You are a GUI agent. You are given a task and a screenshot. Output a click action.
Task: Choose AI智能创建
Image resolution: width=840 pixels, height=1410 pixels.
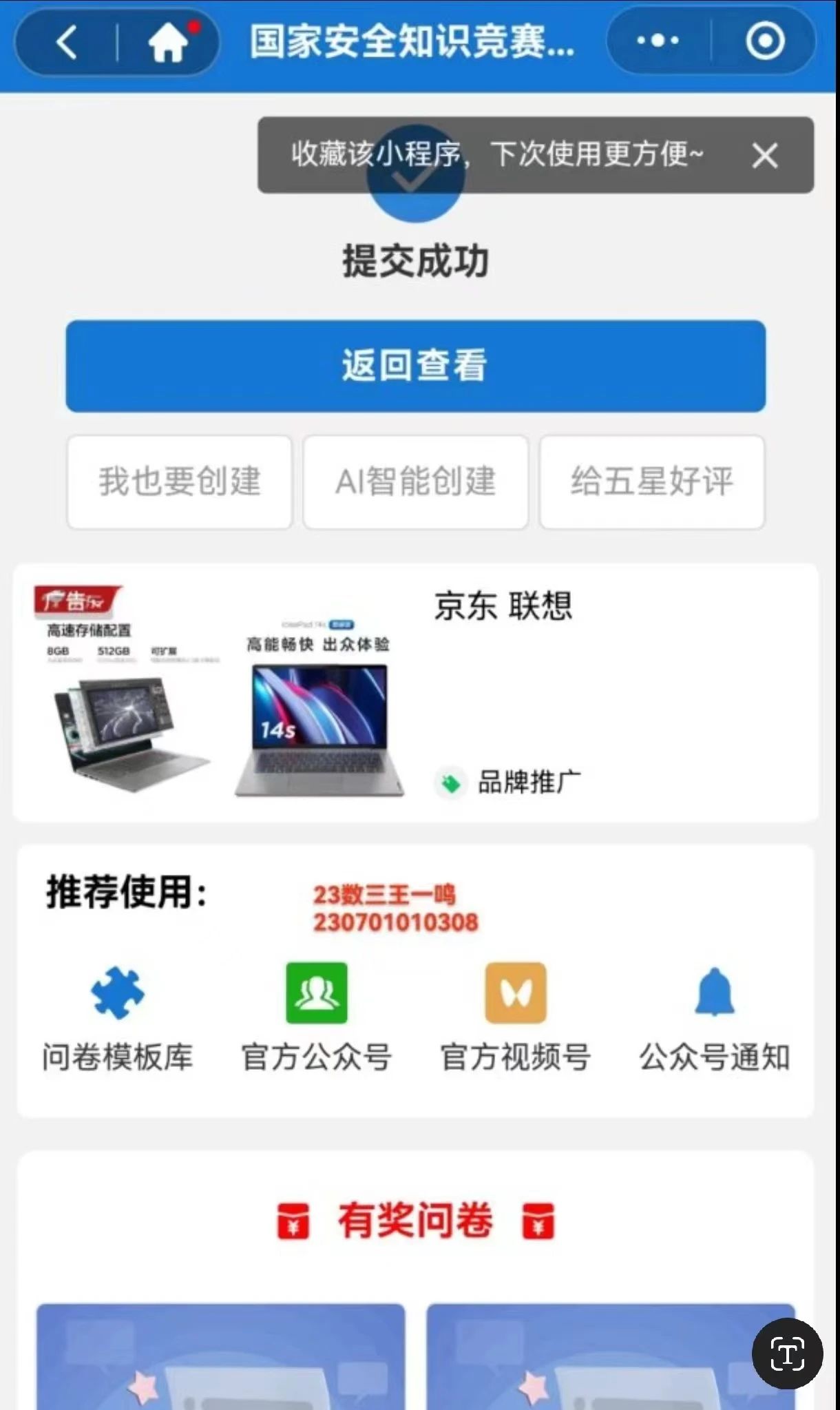pos(415,481)
